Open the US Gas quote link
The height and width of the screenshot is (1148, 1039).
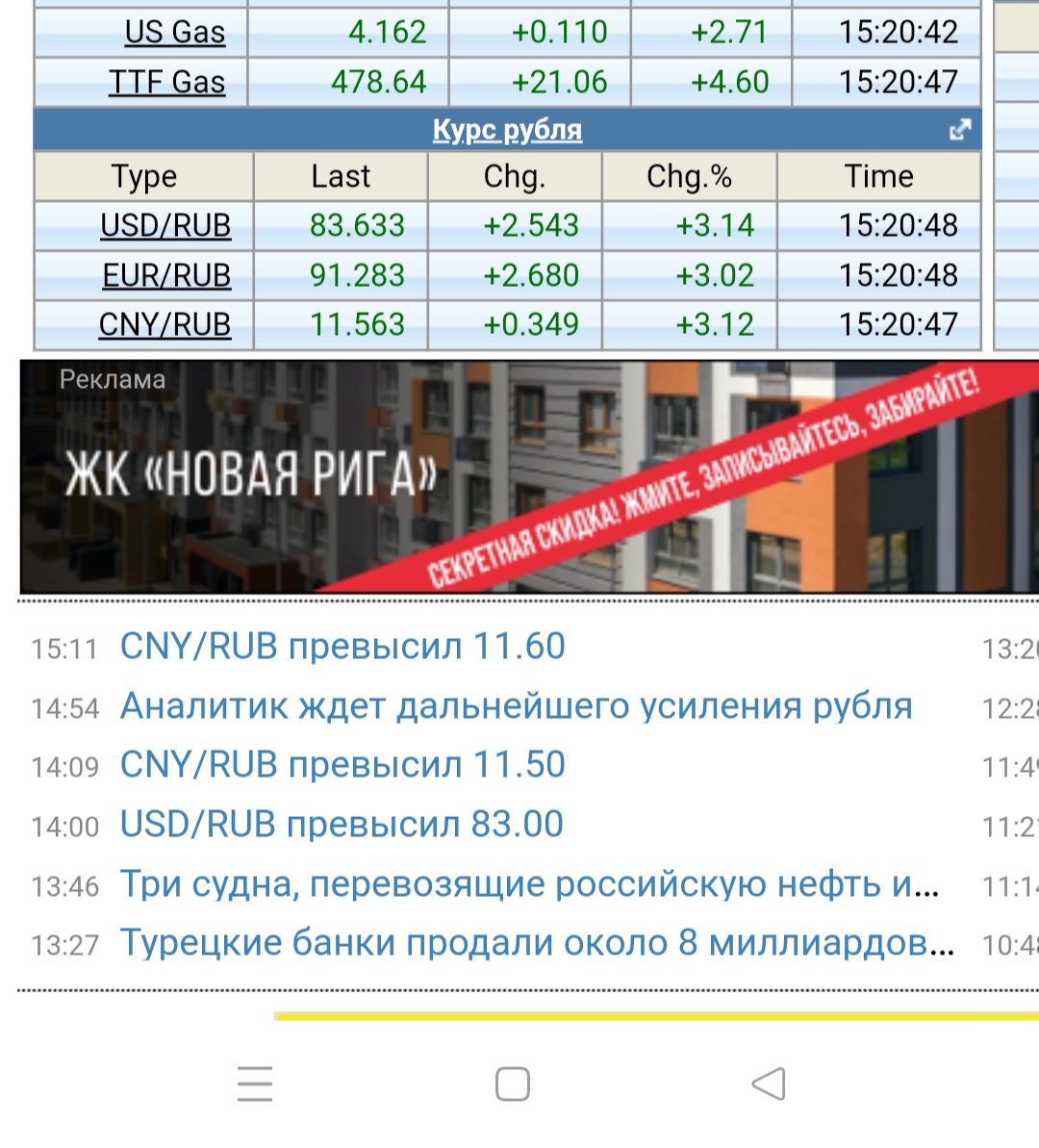tap(174, 33)
